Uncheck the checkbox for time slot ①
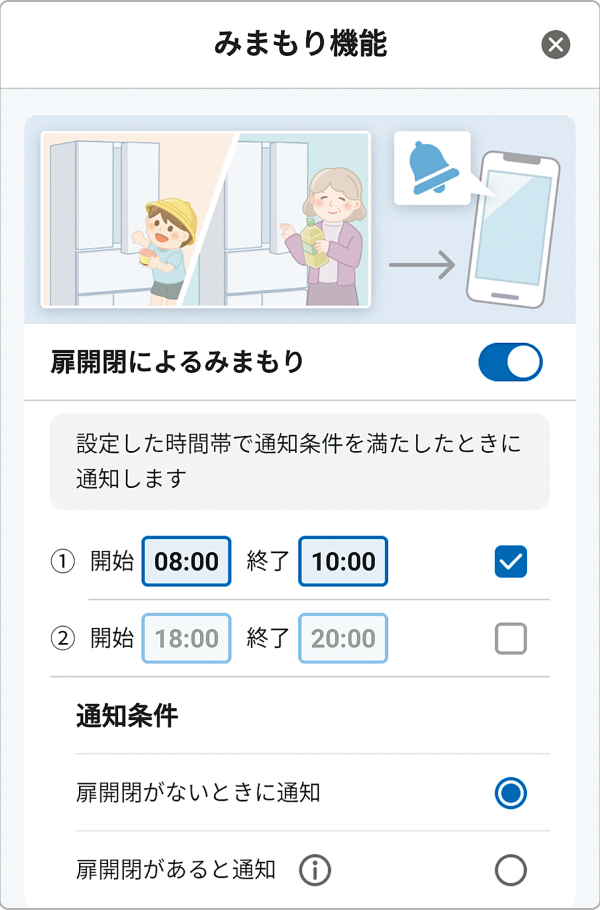The height and width of the screenshot is (910, 600). [511, 562]
